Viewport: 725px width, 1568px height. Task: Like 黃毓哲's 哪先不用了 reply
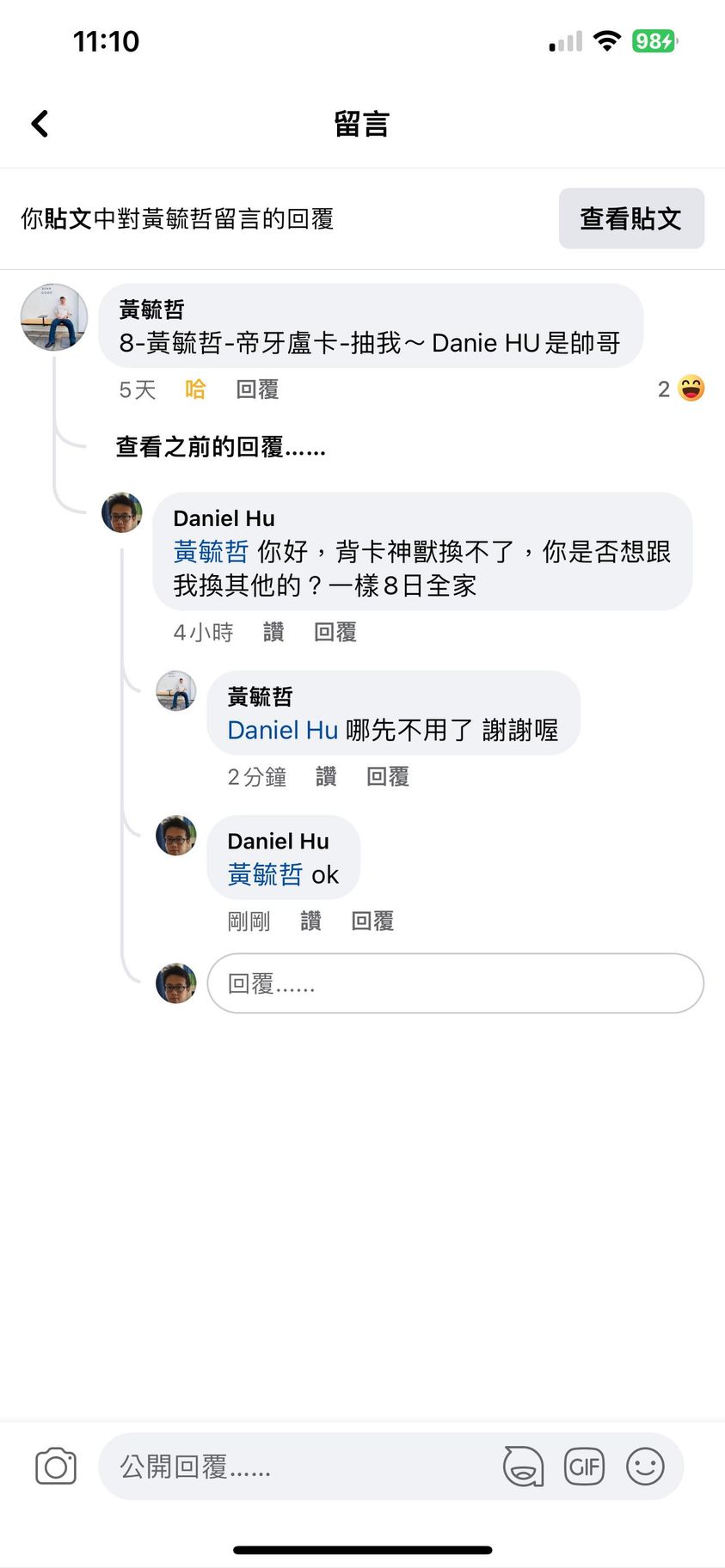[326, 776]
